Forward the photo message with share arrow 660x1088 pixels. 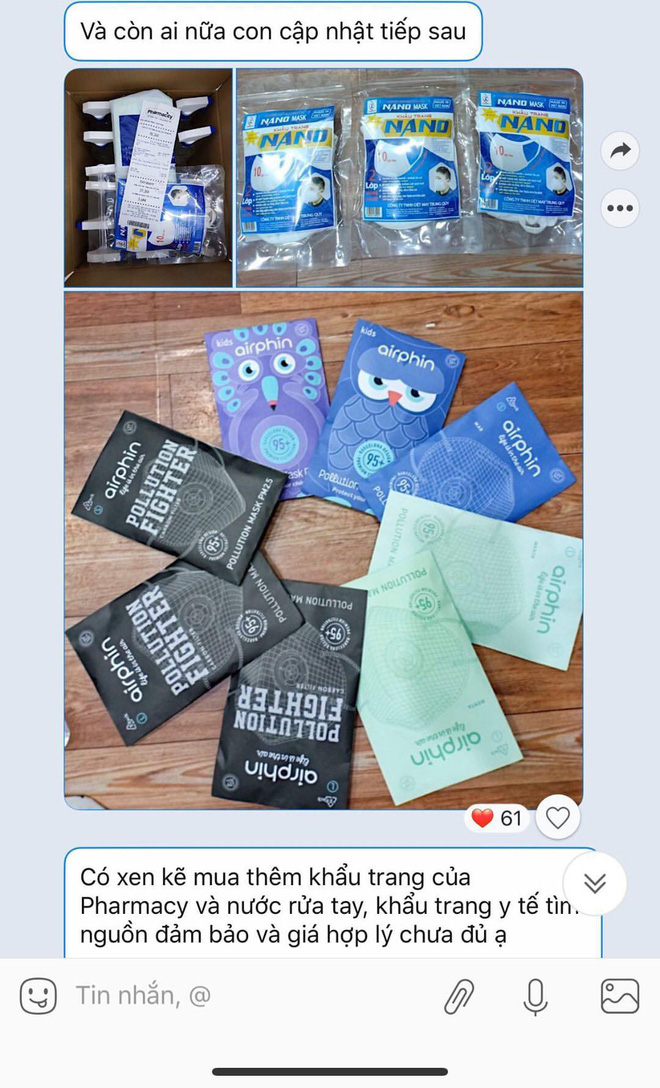click(620, 151)
